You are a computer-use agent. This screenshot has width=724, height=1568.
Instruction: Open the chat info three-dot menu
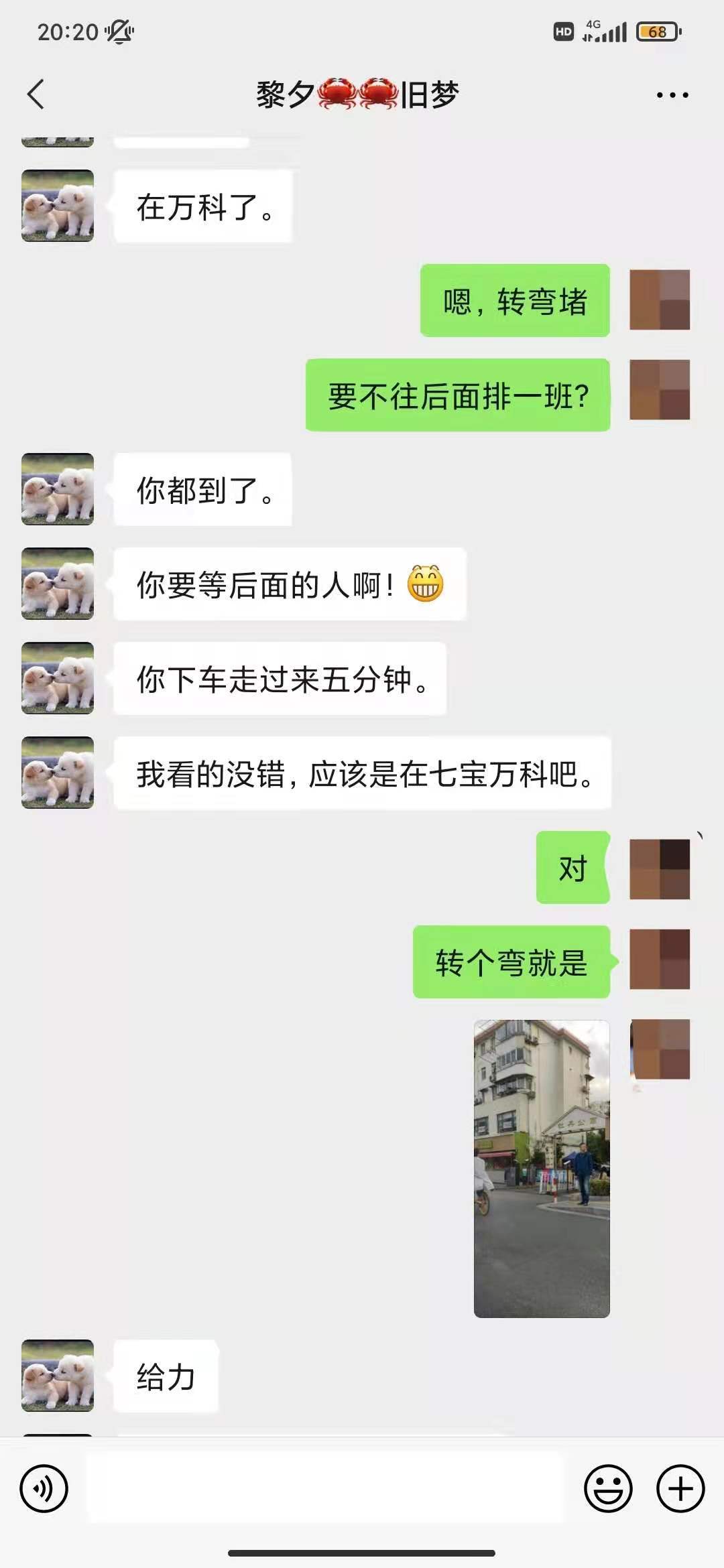coord(672,95)
